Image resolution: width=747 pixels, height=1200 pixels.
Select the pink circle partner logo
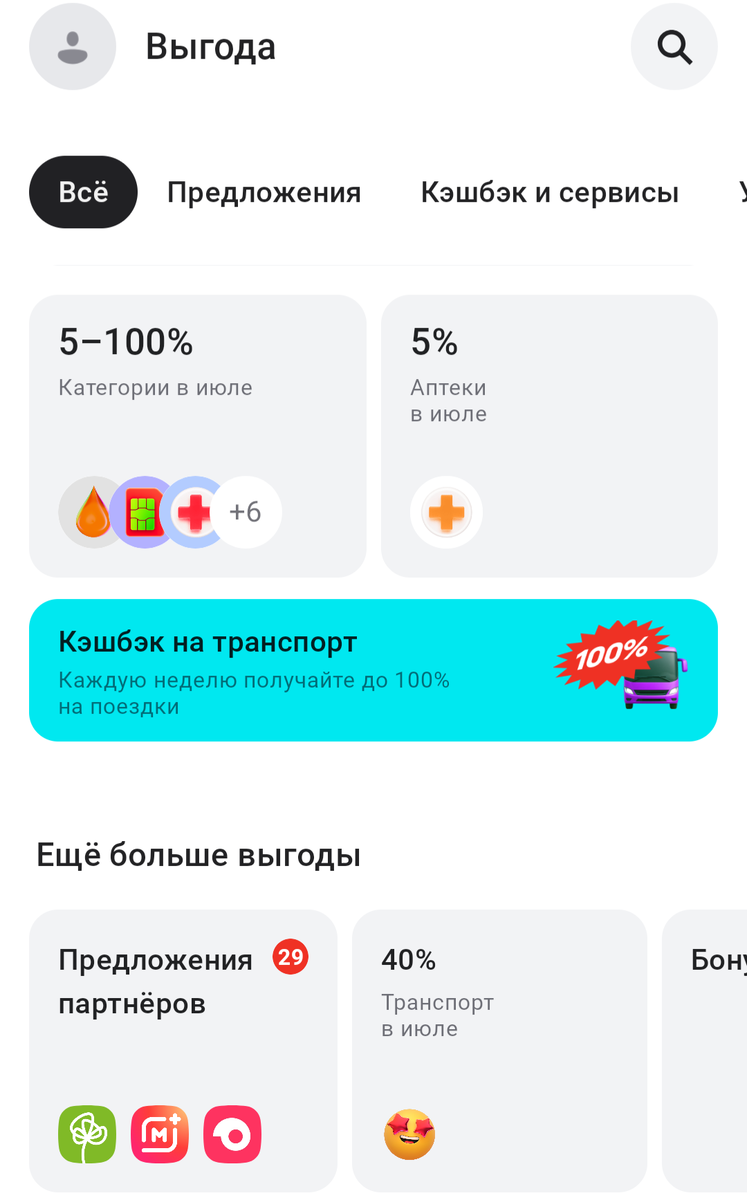(x=233, y=1133)
